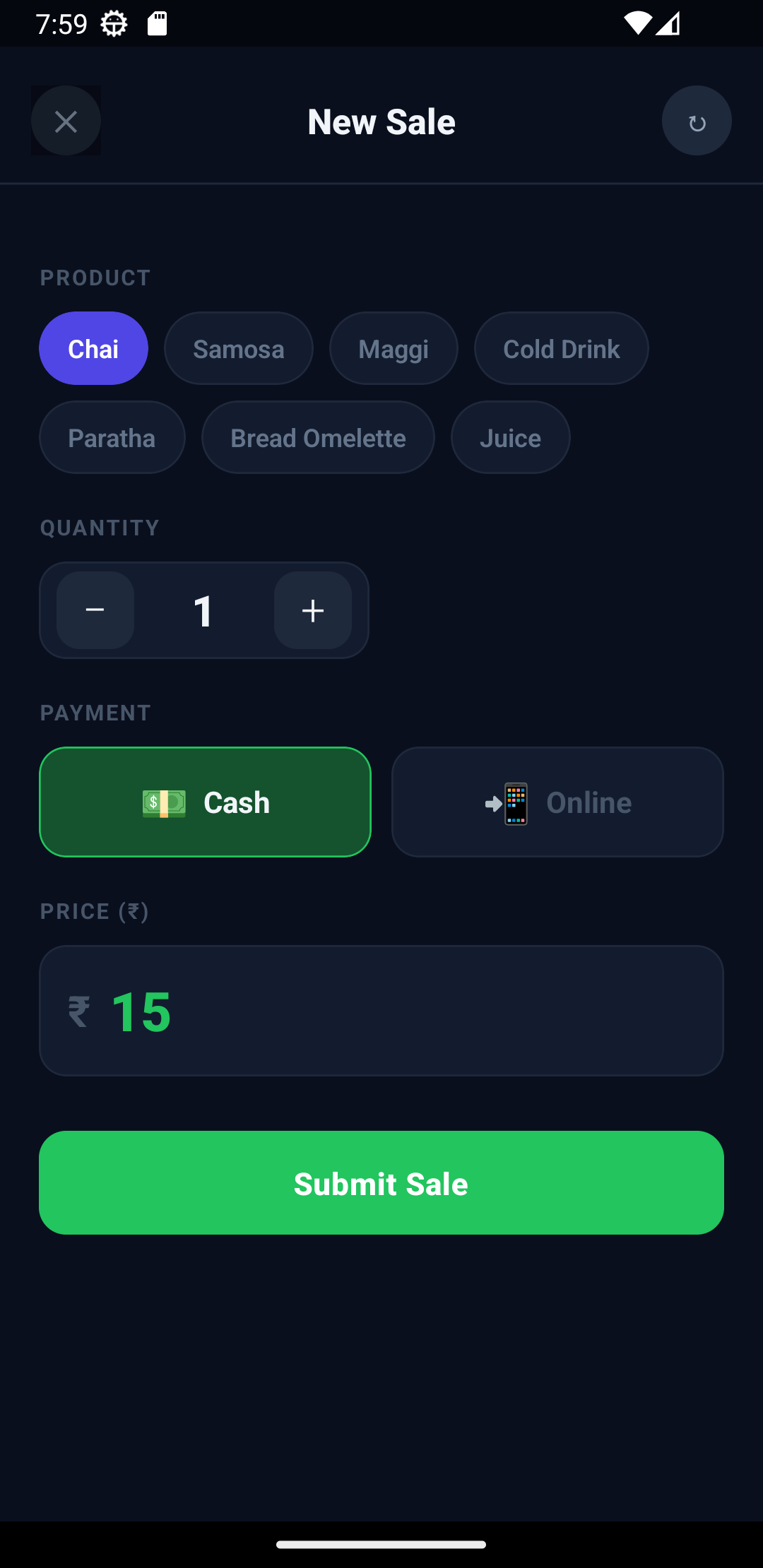This screenshot has width=763, height=1568.
Task: Tap the reset icon in the header
Action: click(697, 121)
